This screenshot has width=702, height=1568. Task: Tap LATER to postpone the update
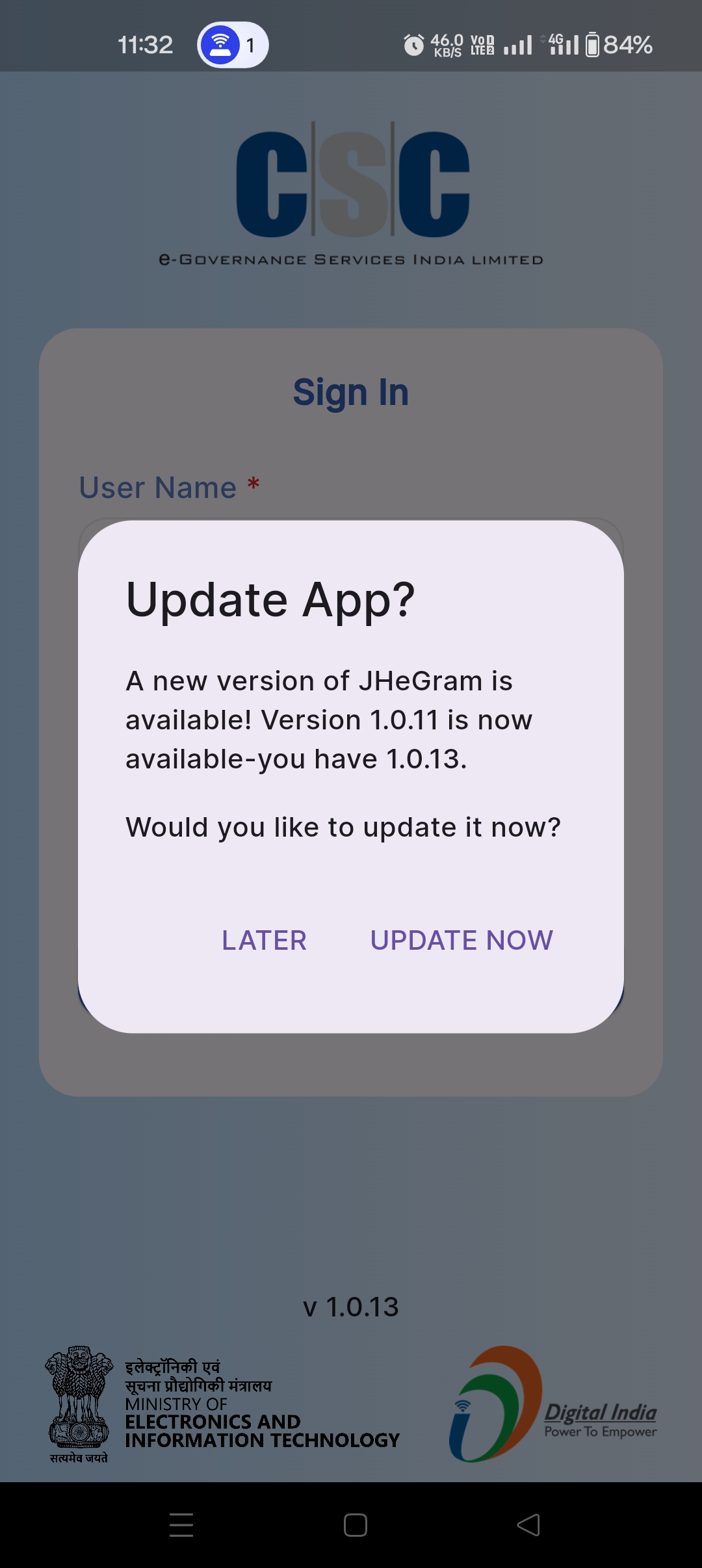pos(264,940)
